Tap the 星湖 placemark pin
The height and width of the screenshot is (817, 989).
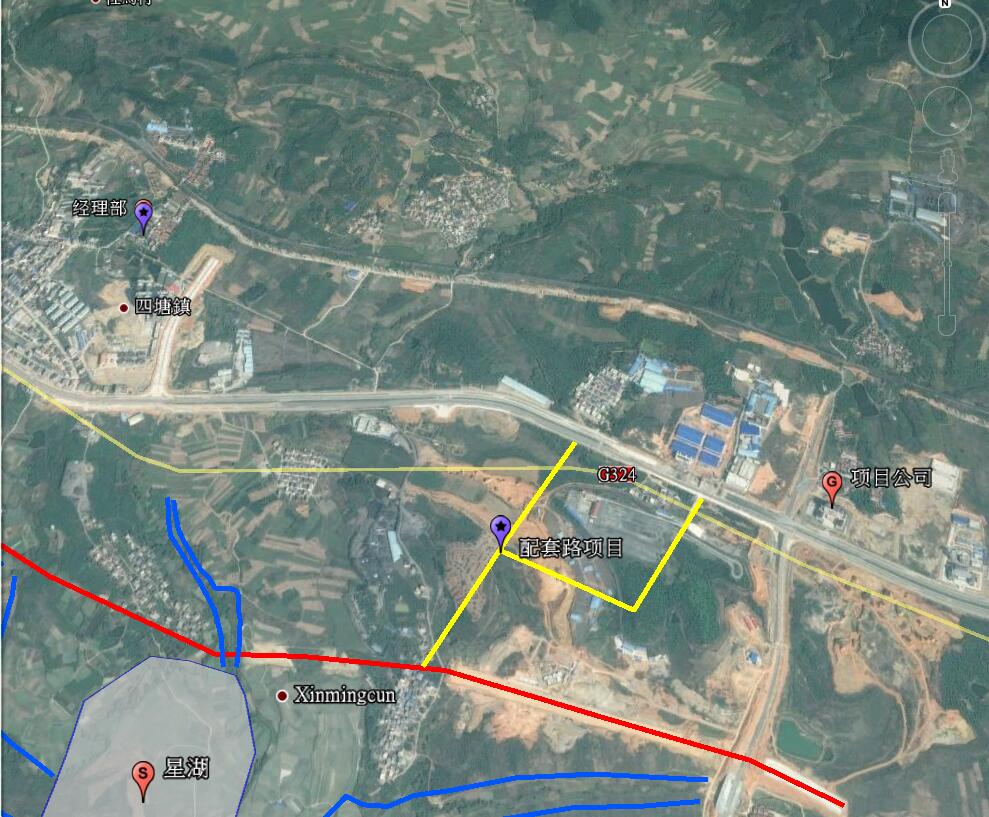(x=143, y=776)
